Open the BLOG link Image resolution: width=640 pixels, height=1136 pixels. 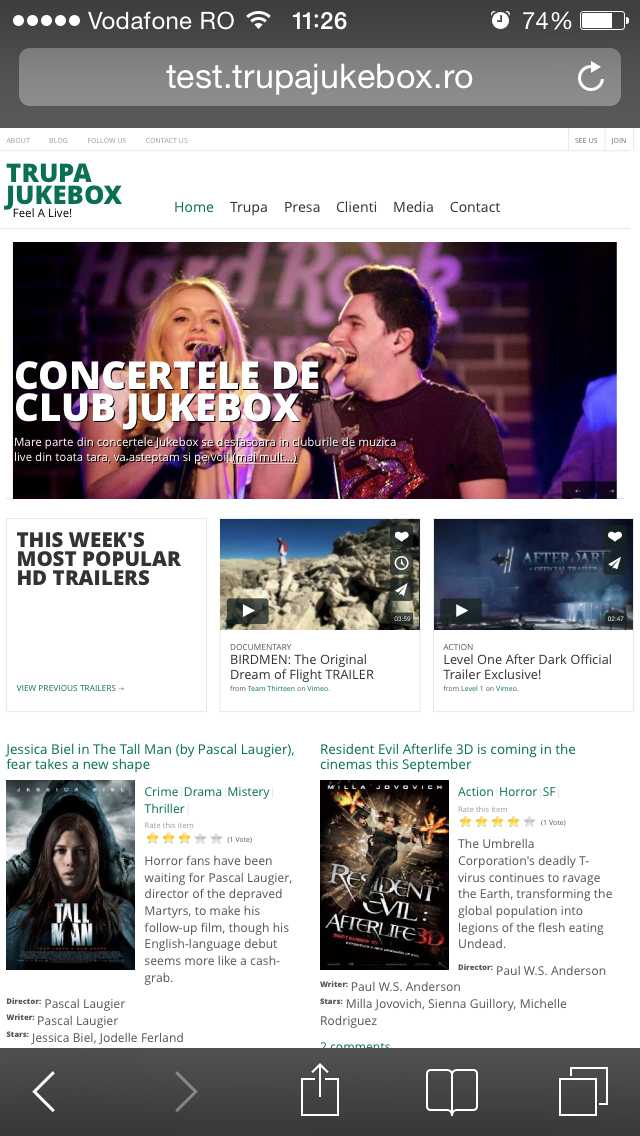pyautogui.click(x=58, y=141)
